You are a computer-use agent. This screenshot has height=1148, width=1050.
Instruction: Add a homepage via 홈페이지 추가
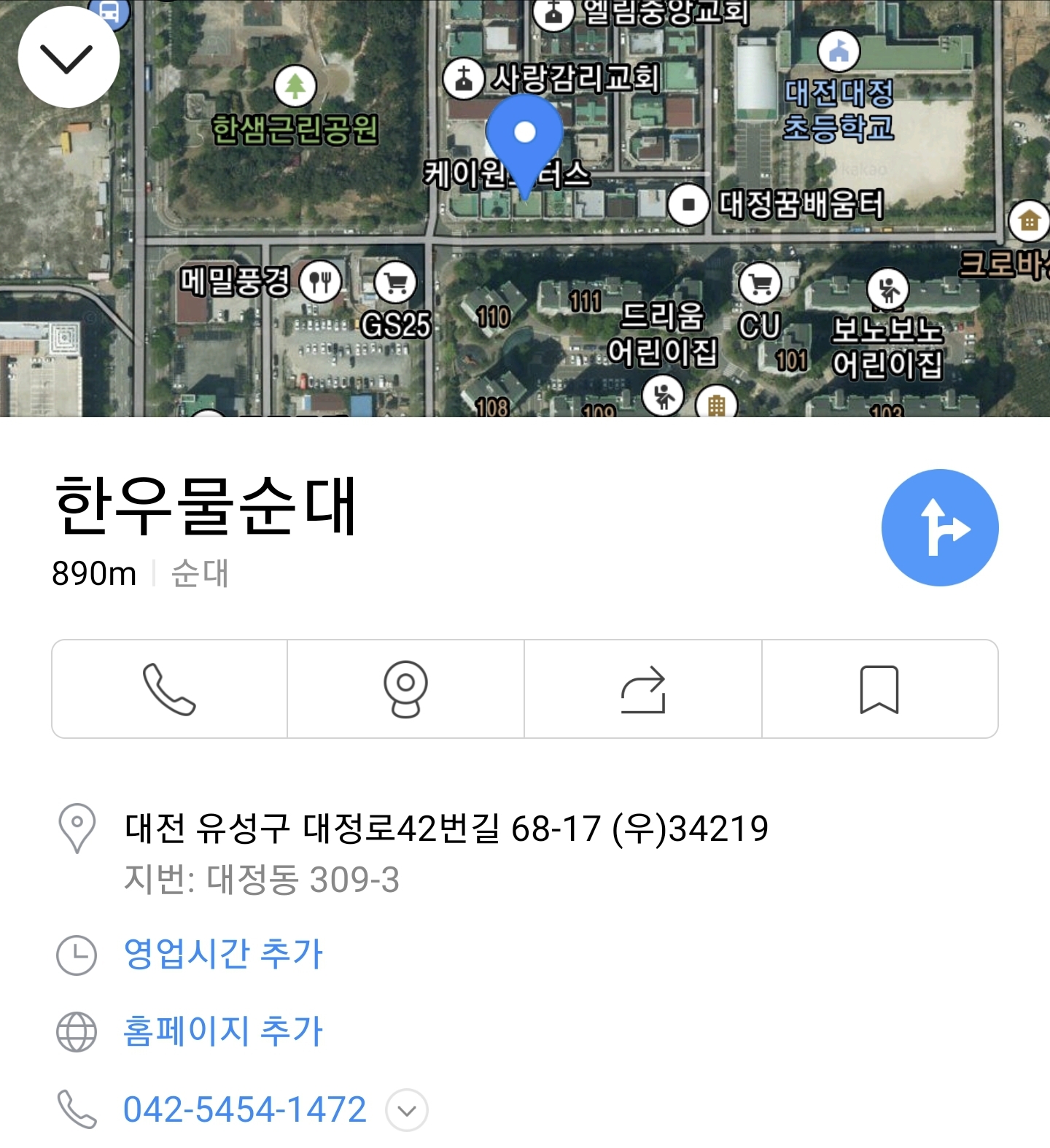coord(222,1030)
